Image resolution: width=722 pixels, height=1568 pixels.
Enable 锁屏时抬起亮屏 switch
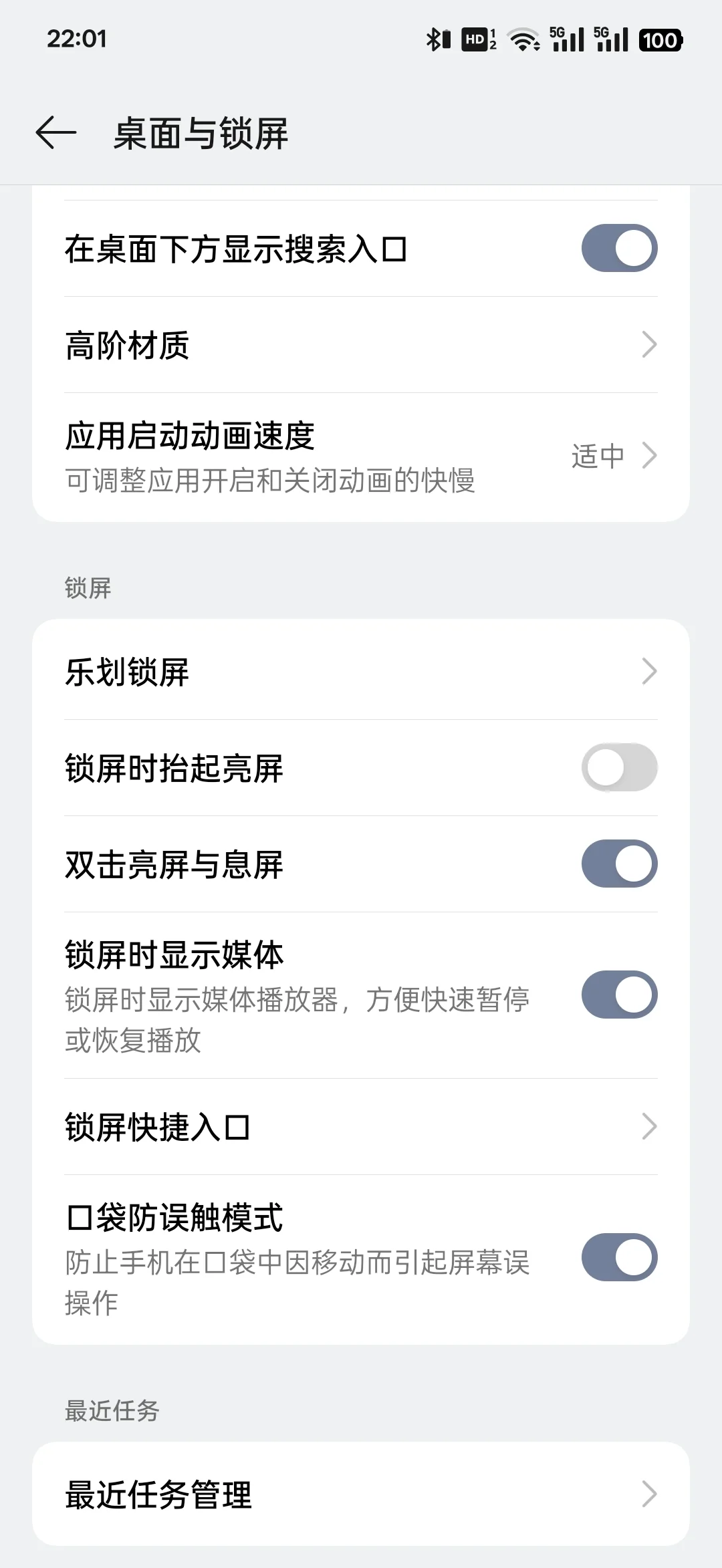(618, 768)
